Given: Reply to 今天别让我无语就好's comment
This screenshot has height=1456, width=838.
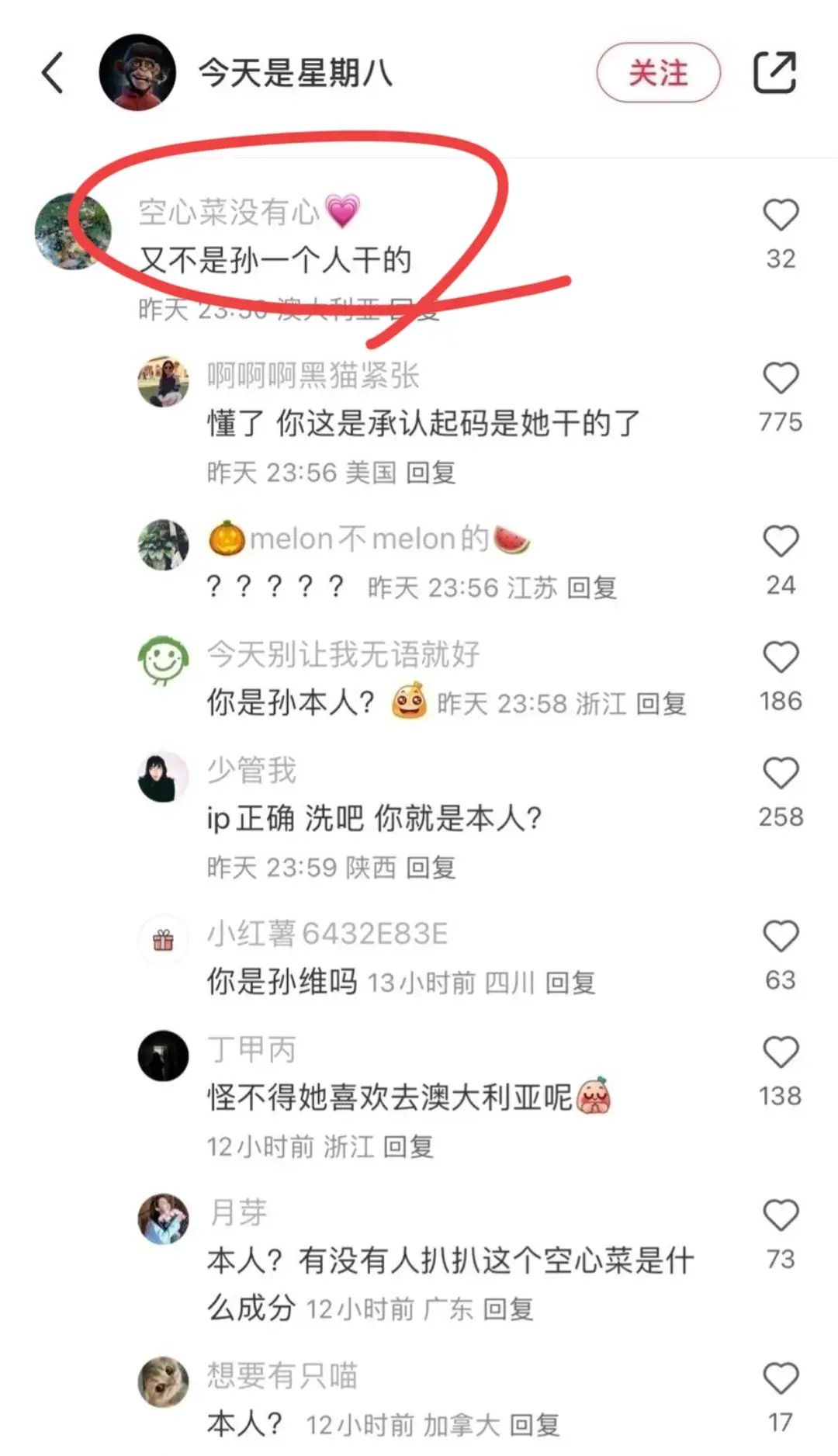Looking at the screenshot, I should (x=661, y=704).
